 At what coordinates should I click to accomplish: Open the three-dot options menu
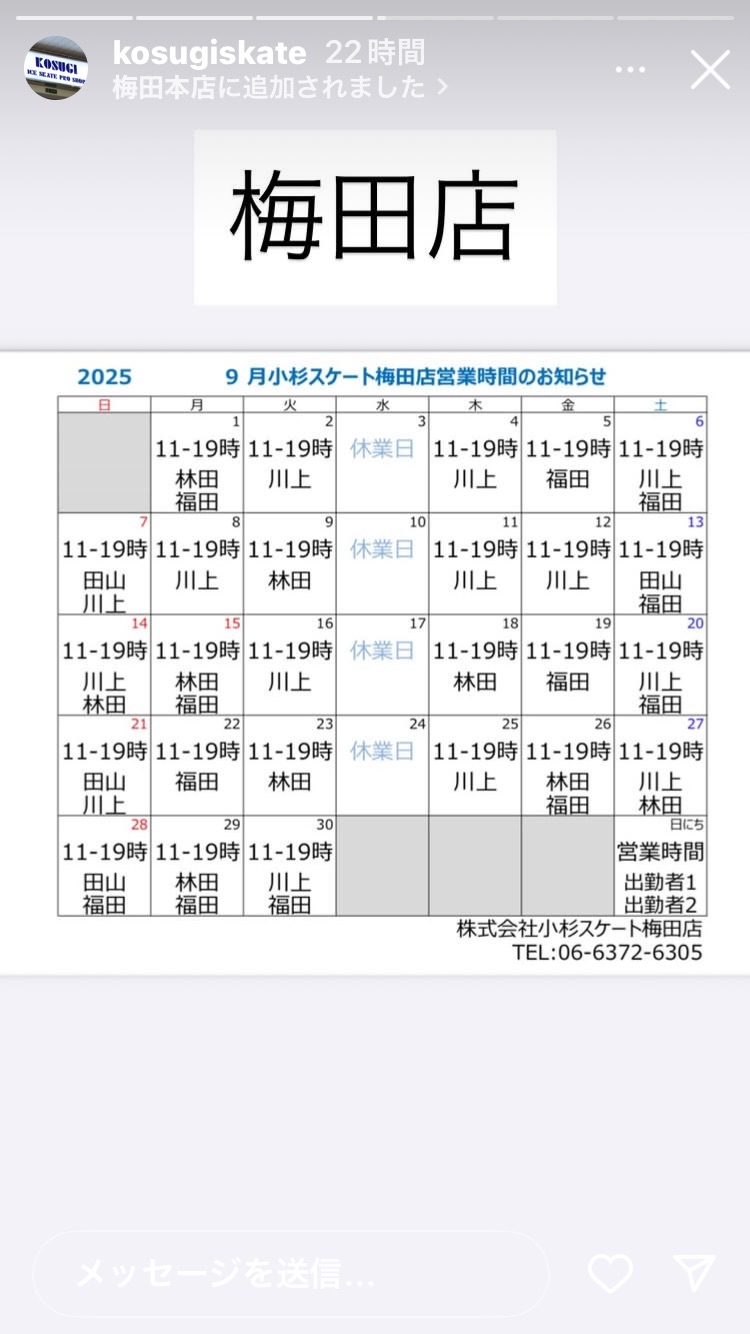[630, 70]
